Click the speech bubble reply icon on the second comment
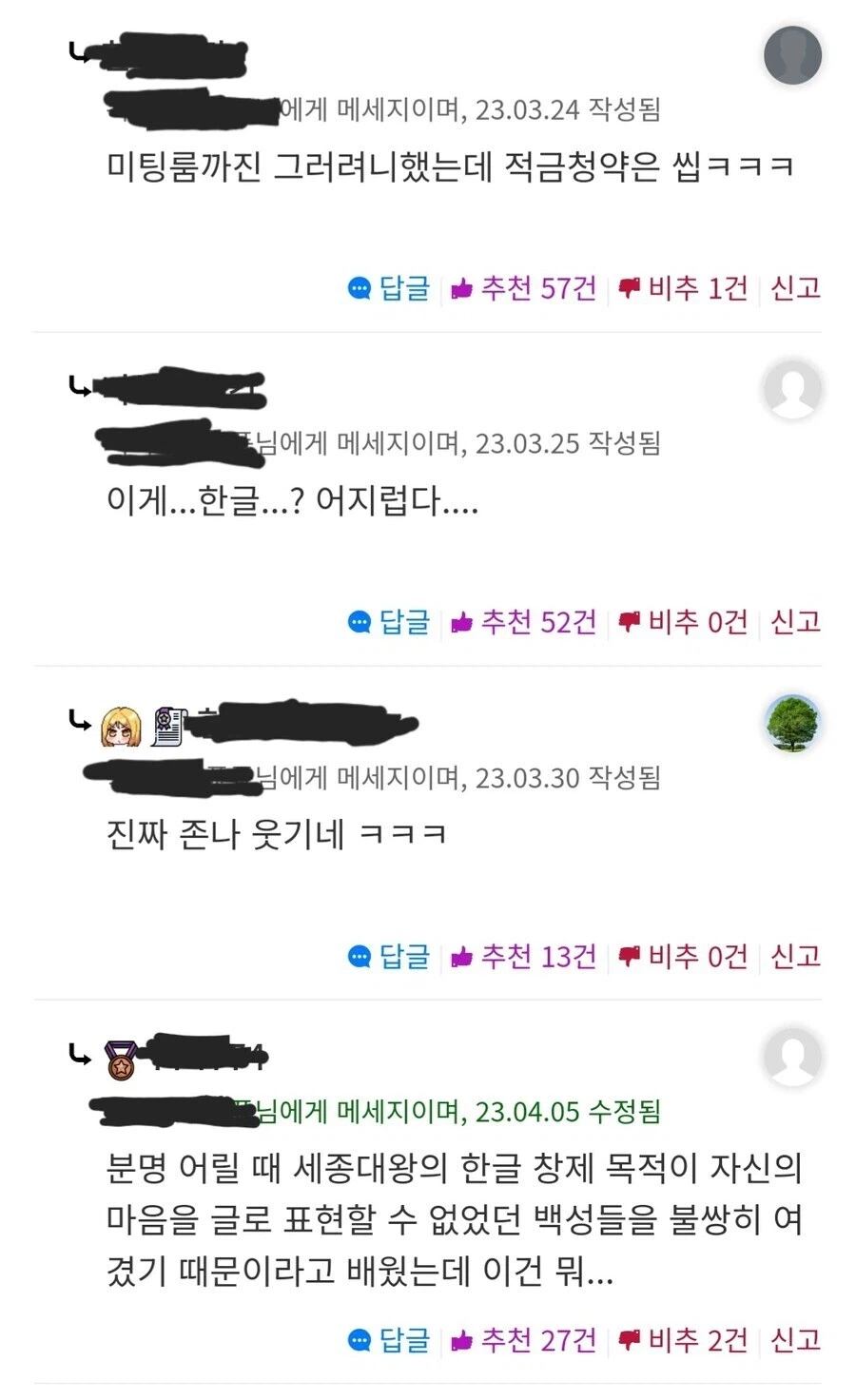Screen dimensions: 856x1400 [x=360, y=623]
